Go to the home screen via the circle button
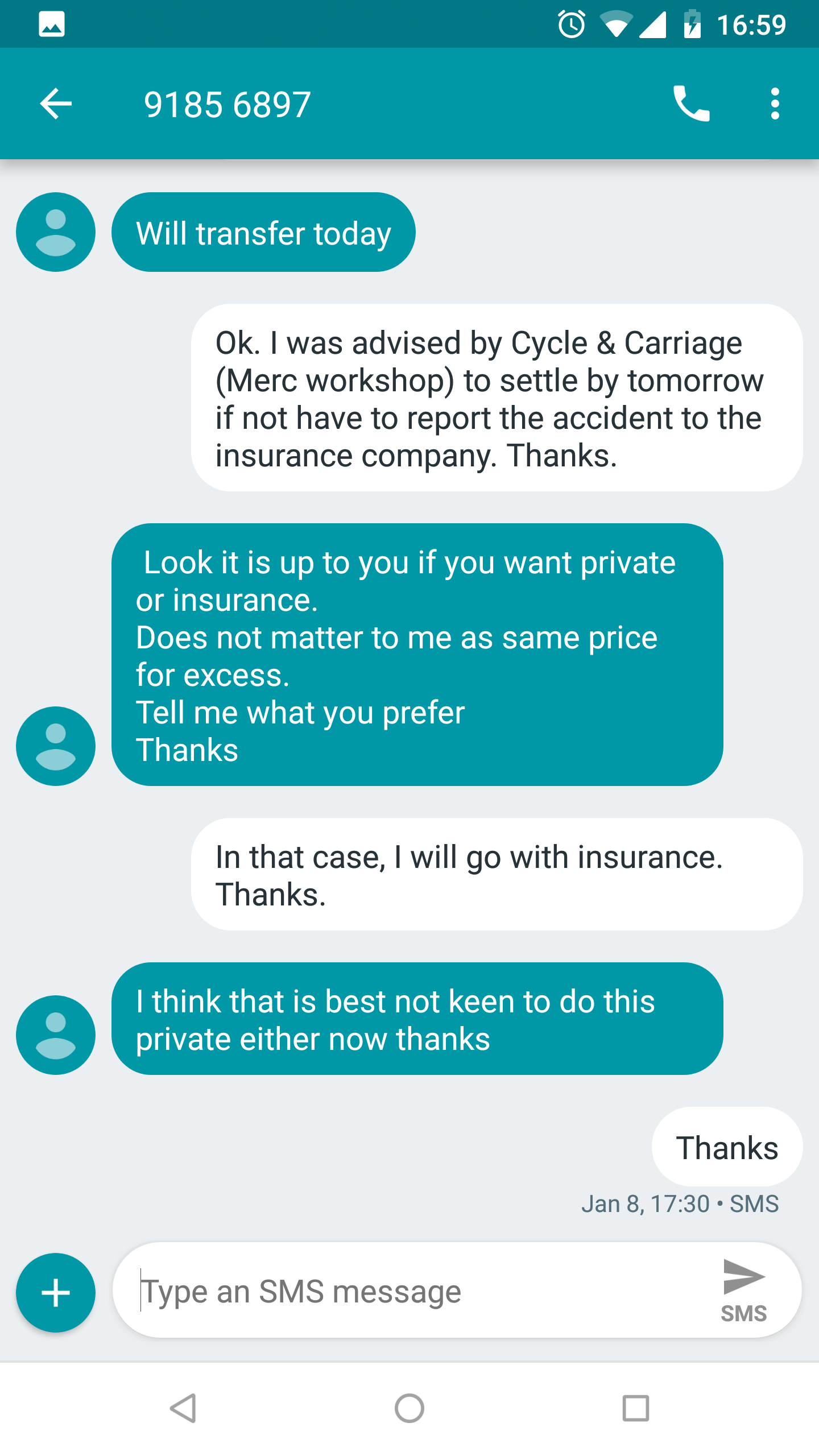Image resolution: width=819 pixels, height=1456 pixels. tap(409, 1408)
